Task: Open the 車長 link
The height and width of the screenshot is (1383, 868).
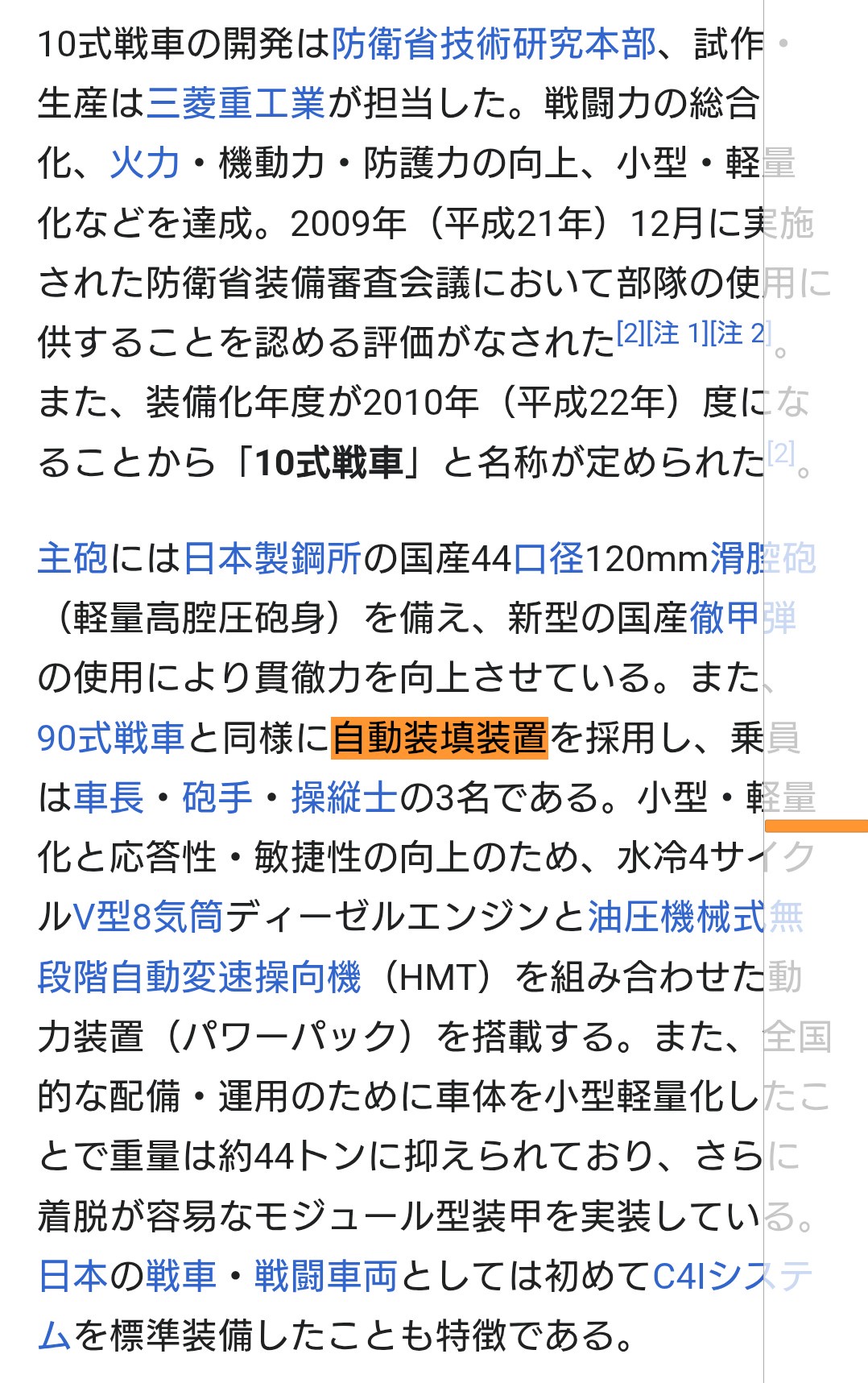Action: coord(109,797)
